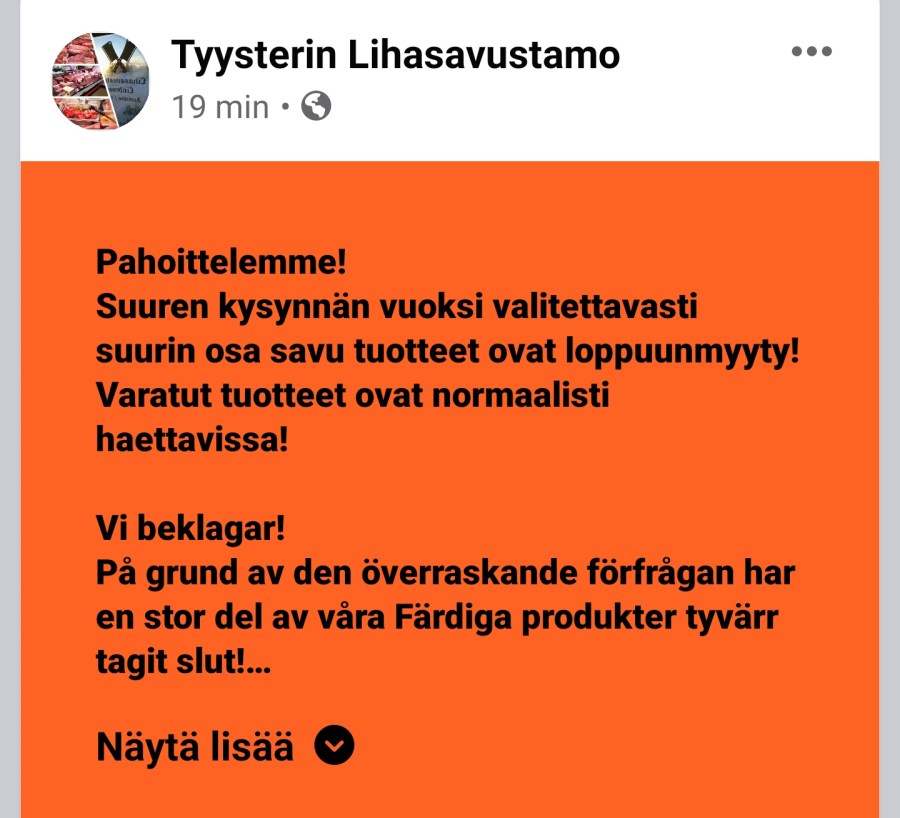
Task: Open the post's three-dot options menu
Action: click(811, 53)
